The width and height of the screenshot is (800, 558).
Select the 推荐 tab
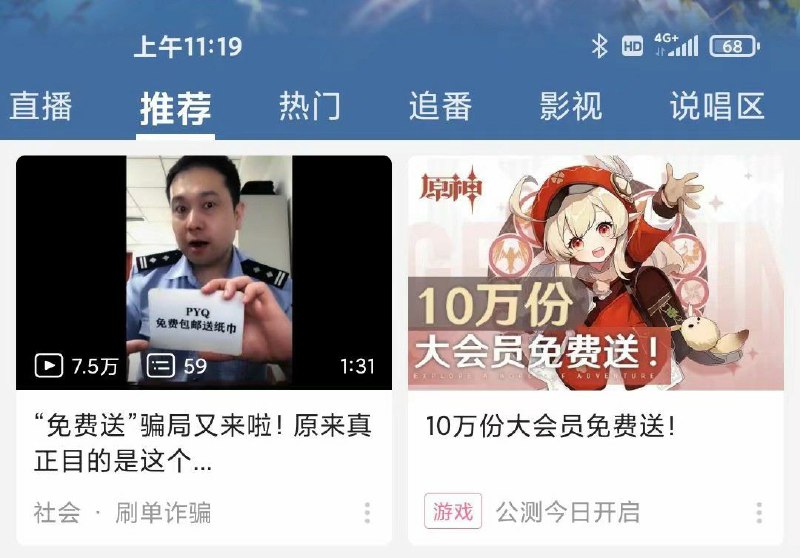point(175,107)
